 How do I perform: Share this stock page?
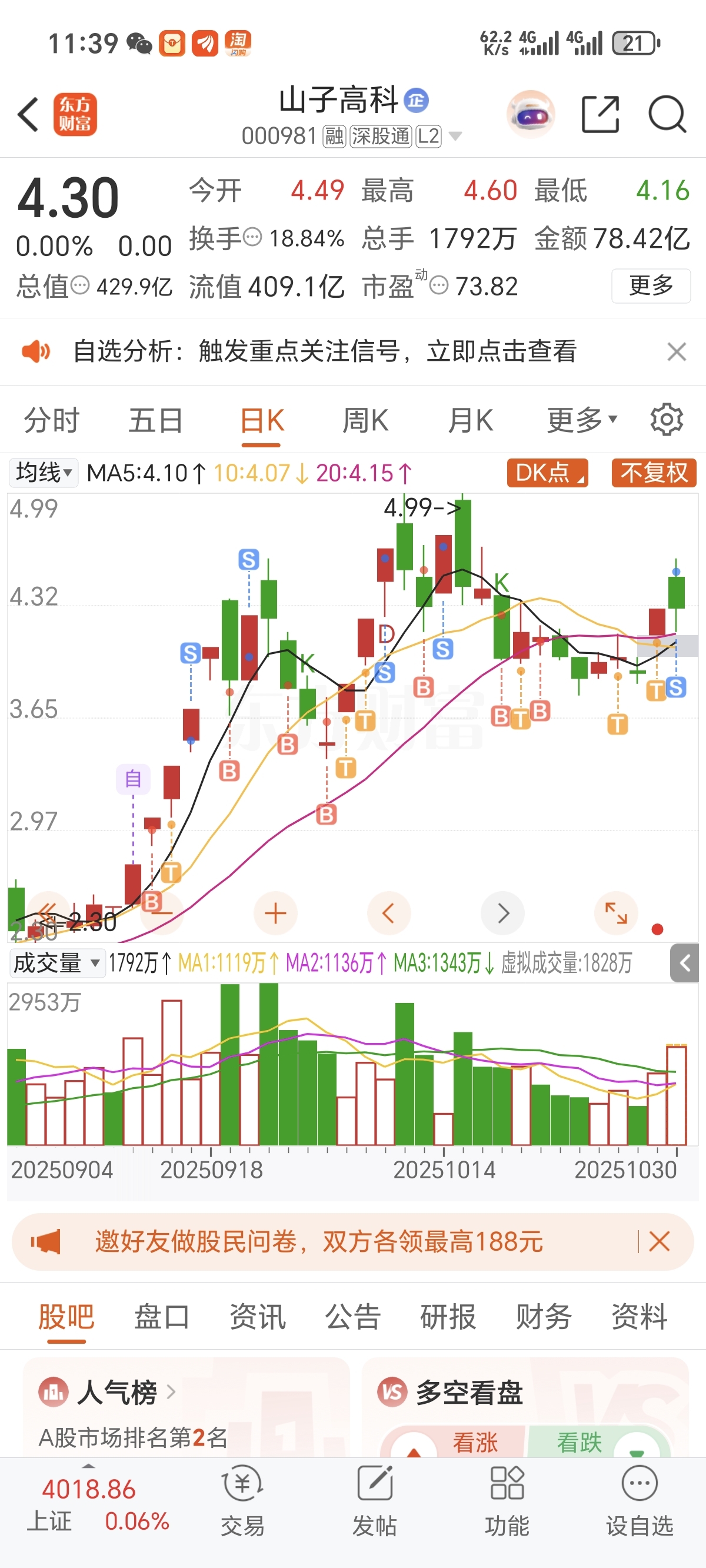(x=600, y=114)
